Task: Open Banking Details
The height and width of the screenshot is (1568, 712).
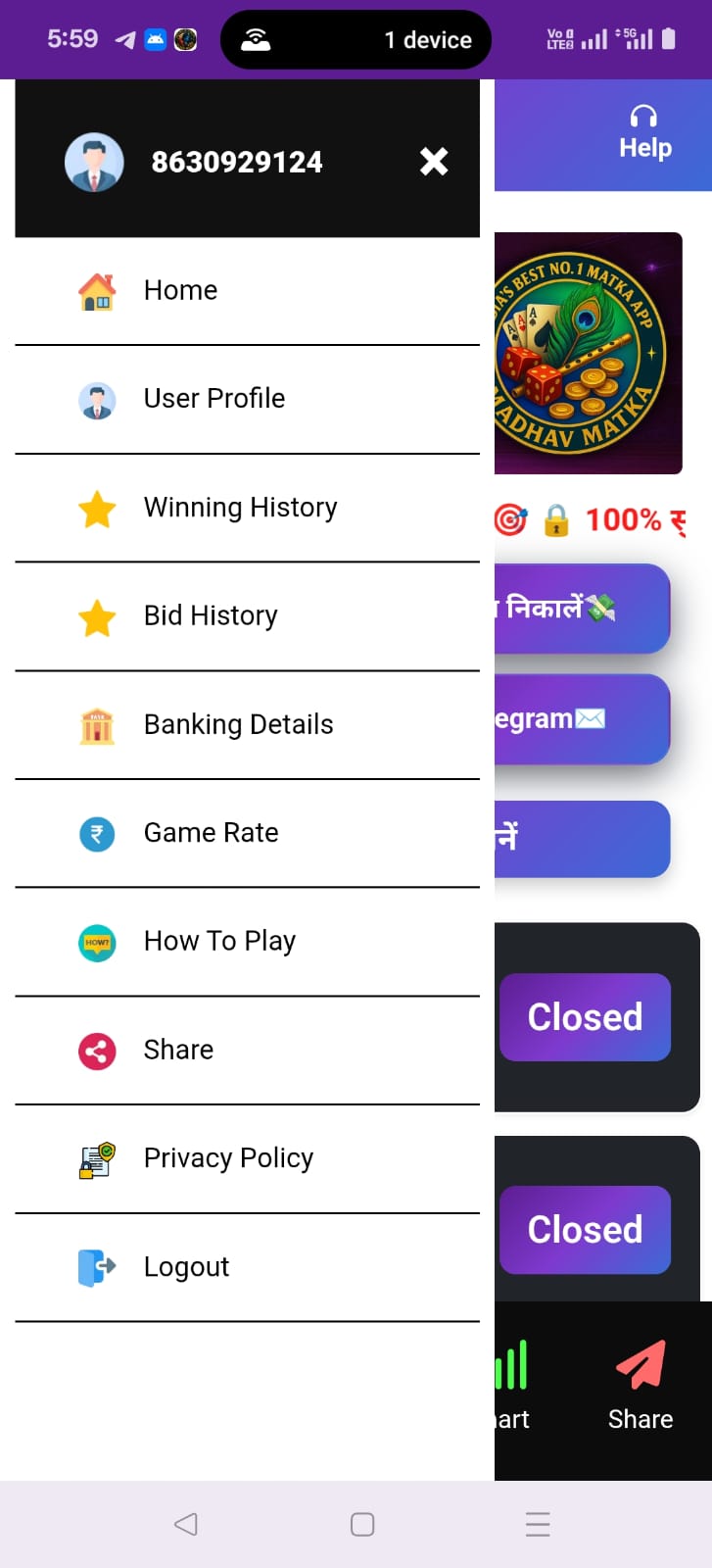Action: coord(238,724)
